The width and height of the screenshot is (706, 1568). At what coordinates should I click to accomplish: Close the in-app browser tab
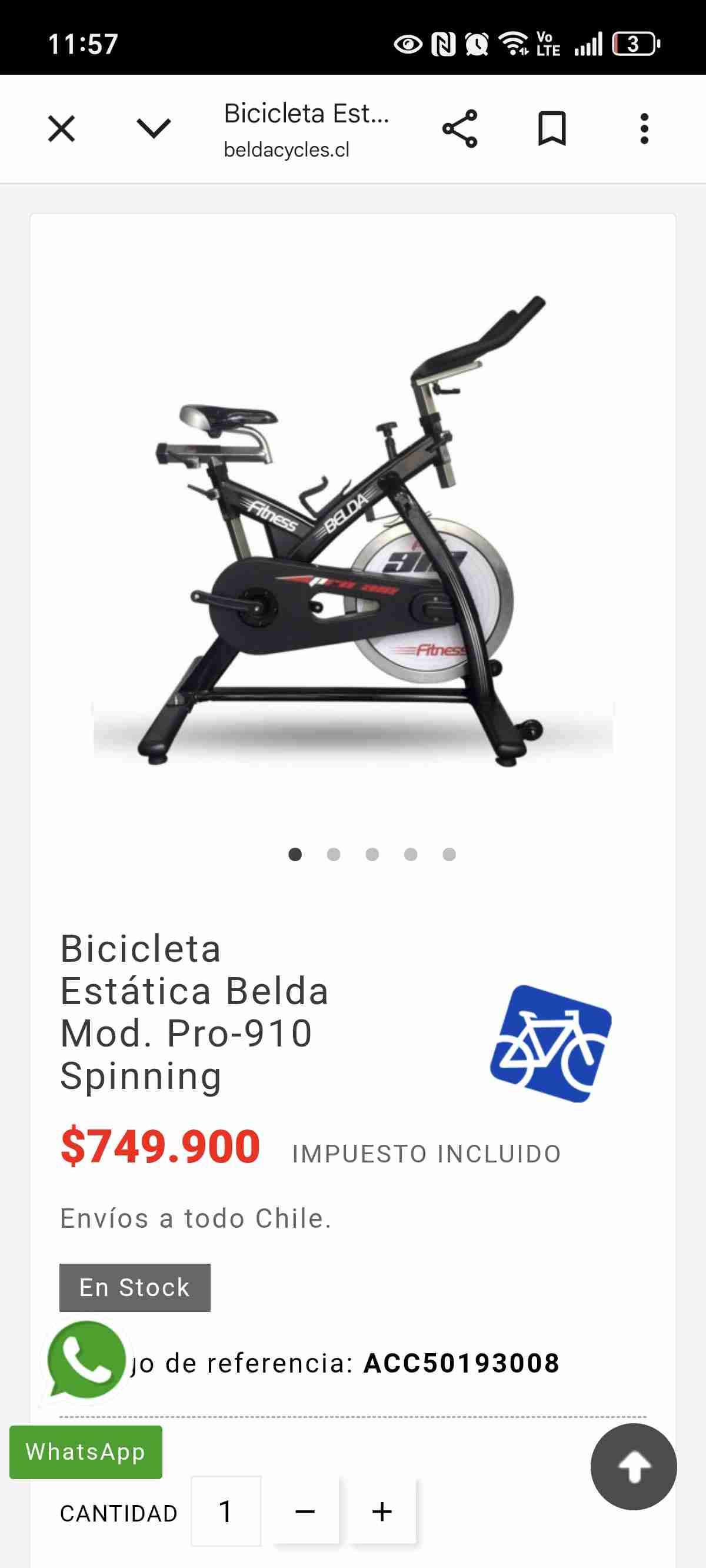coord(61,128)
